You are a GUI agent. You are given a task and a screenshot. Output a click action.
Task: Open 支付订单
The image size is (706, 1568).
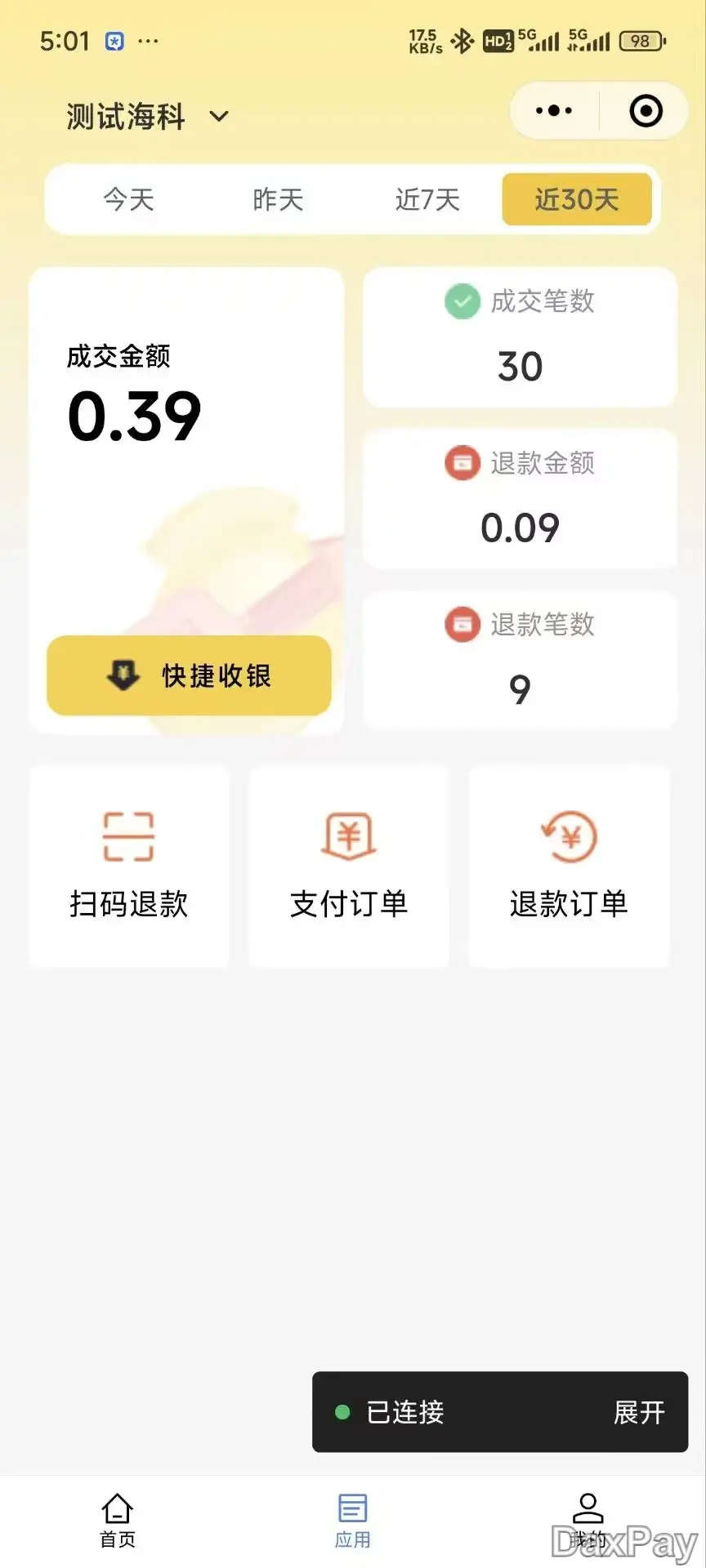point(349,866)
